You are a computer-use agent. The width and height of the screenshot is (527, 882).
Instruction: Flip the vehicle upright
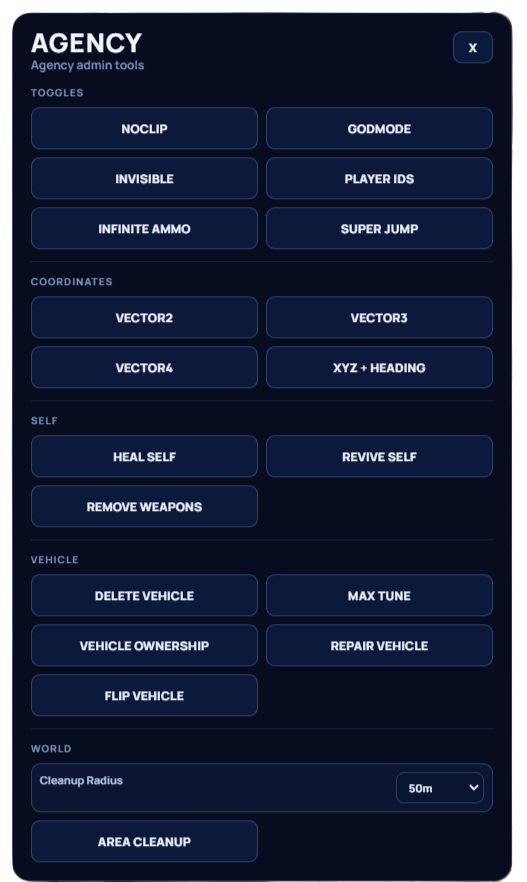[x=145, y=696]
